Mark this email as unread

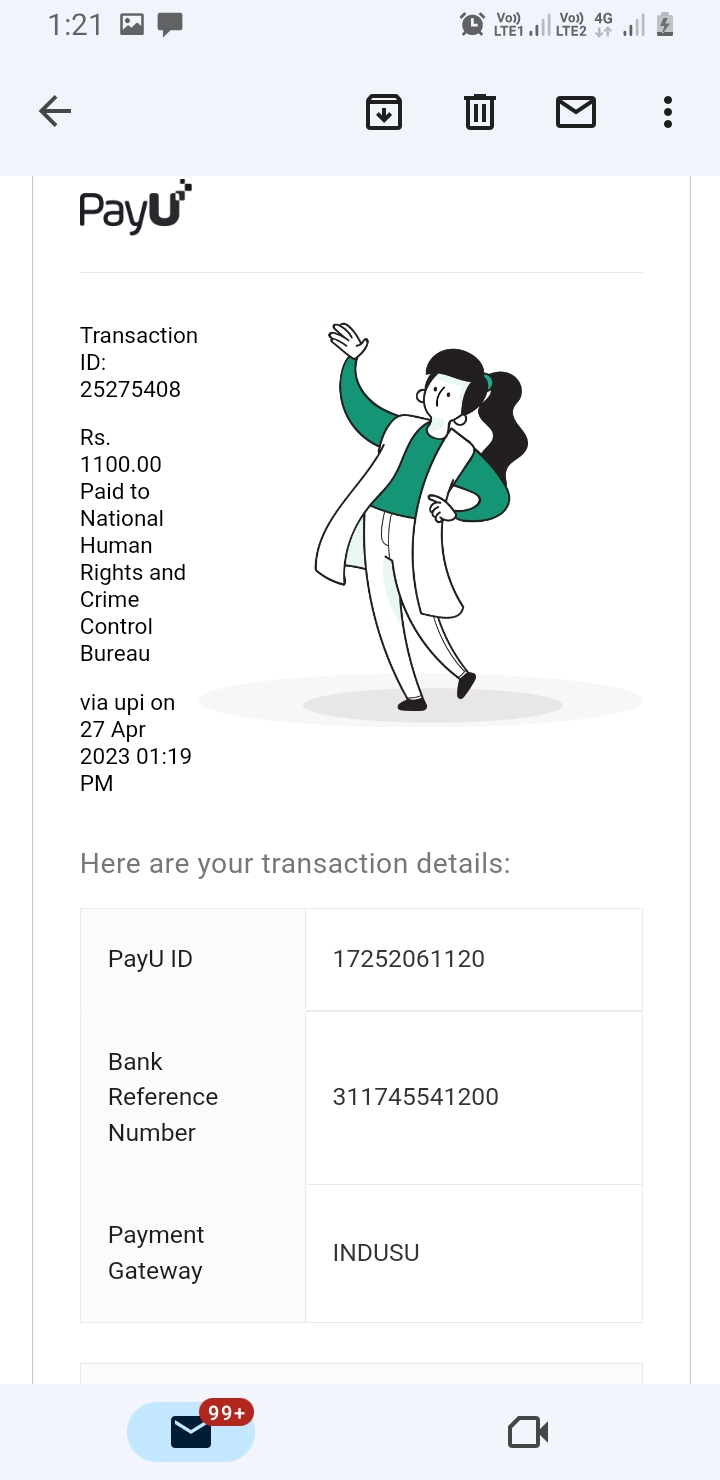(576, 111)
